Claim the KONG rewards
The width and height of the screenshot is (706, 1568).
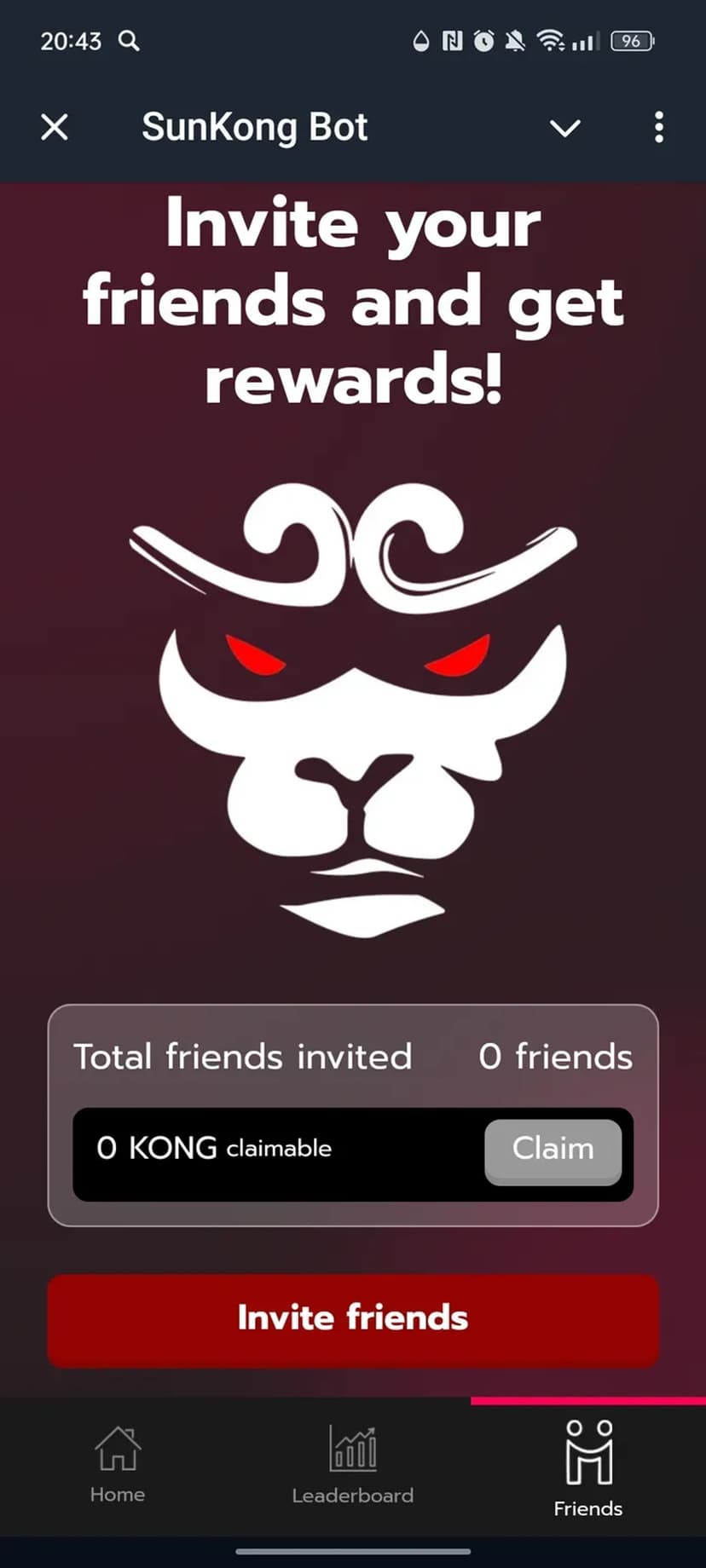tap(553, 1150)
